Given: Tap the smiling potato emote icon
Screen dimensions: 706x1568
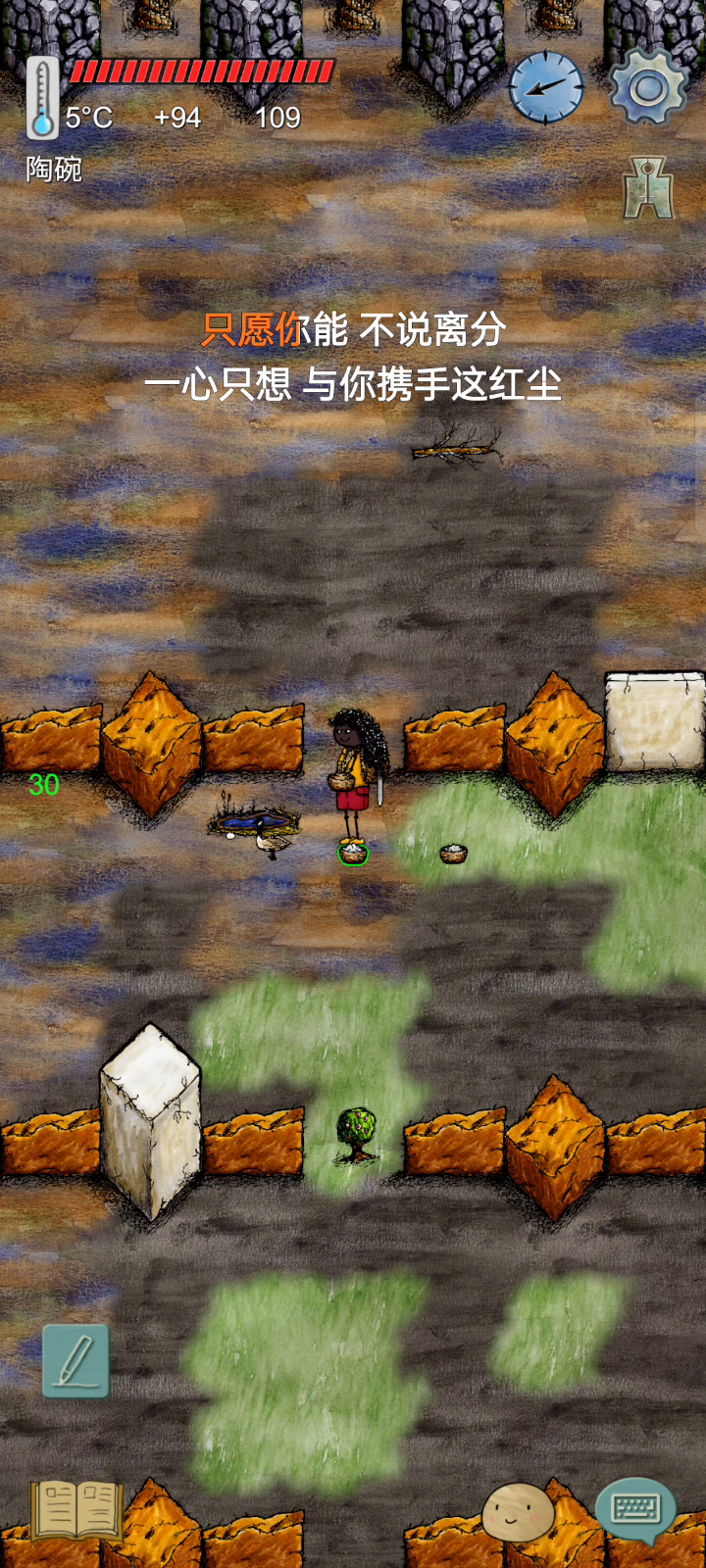Looking at the screenshot, I should [518, 1512].
